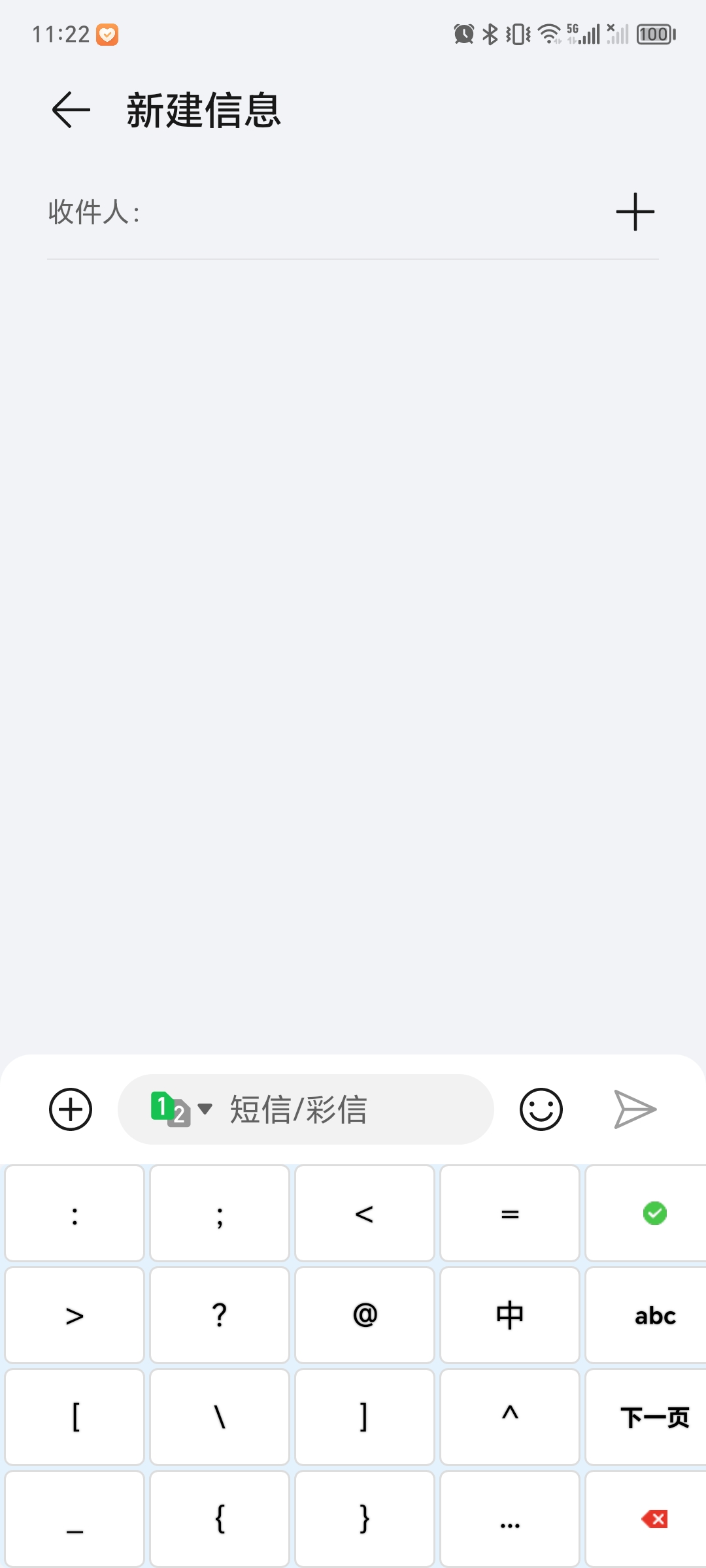This screenshot has height=1568, width=706.
Task: Switch the keyboard to 中 Chinese input
Action: (x=510, y=1315)
